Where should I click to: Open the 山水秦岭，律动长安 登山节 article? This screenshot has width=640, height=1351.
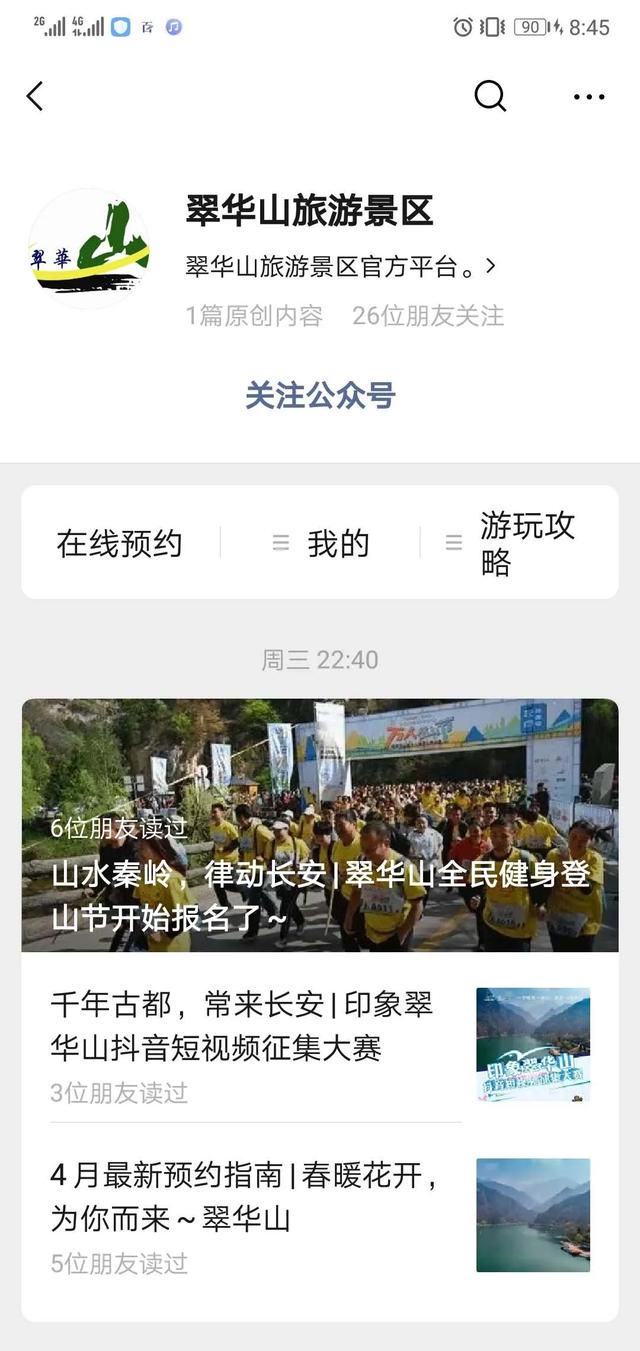pyautogui.click(x=320, y=825)
